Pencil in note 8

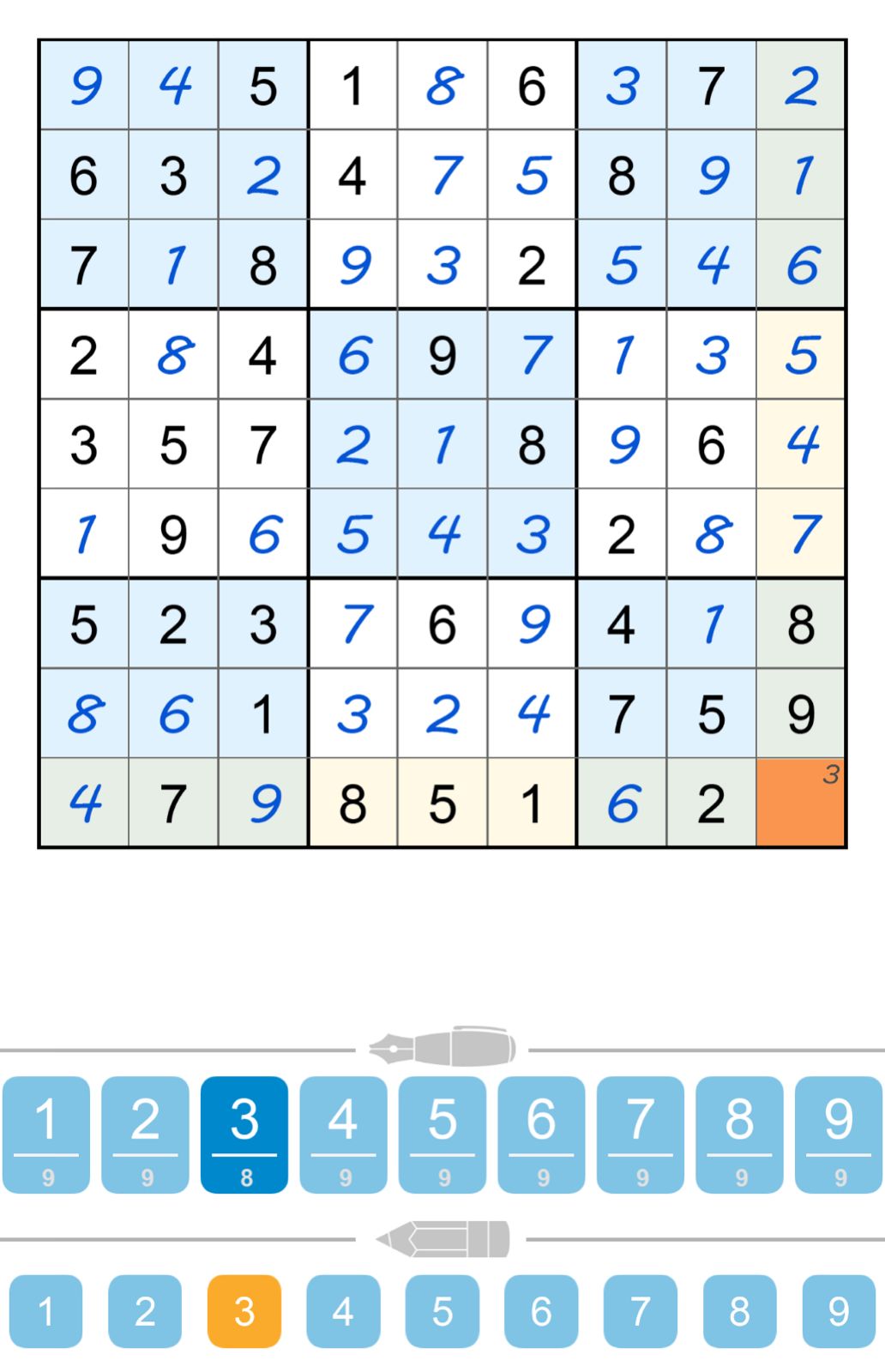tap(739, 1310)
